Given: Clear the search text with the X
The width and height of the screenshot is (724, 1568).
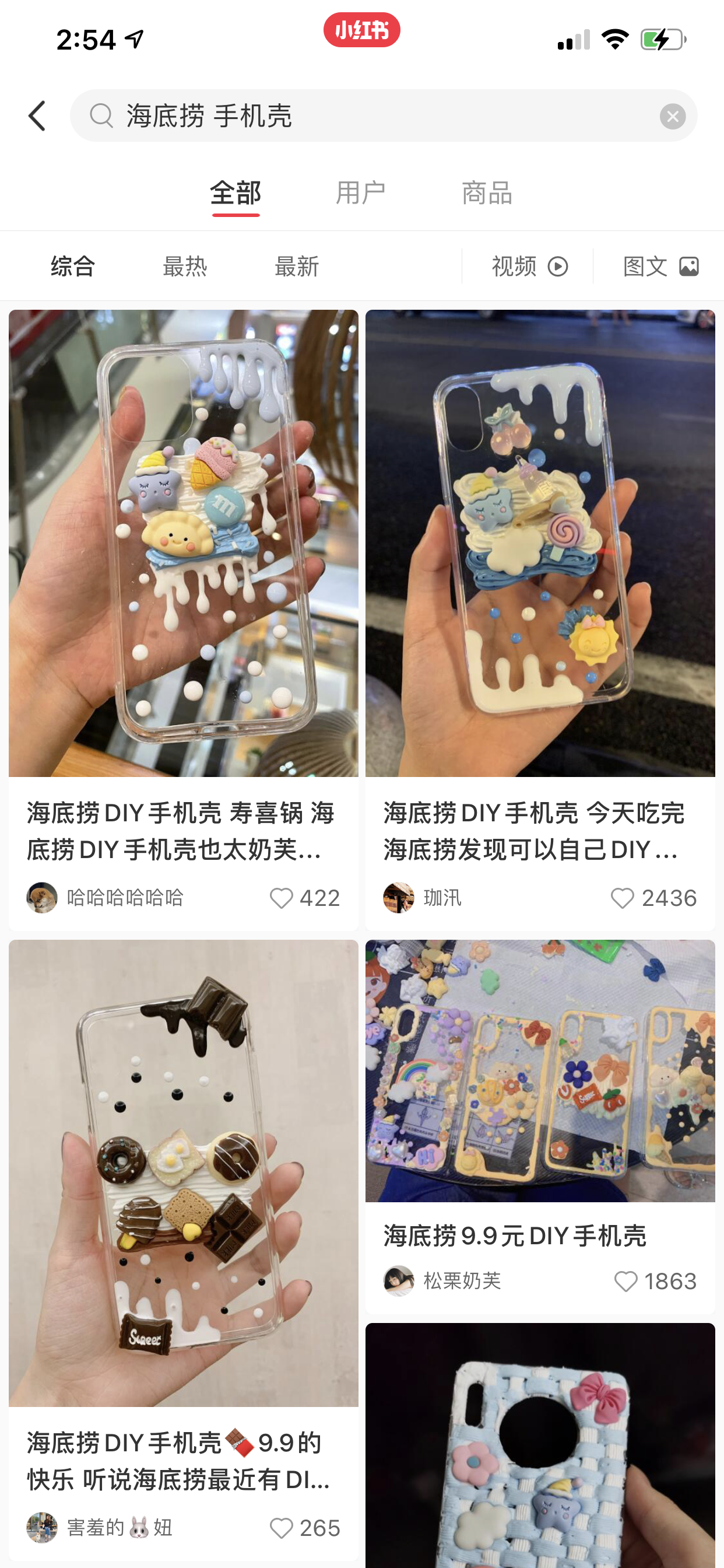Looking at the screenshot, I should click(672, 116).
